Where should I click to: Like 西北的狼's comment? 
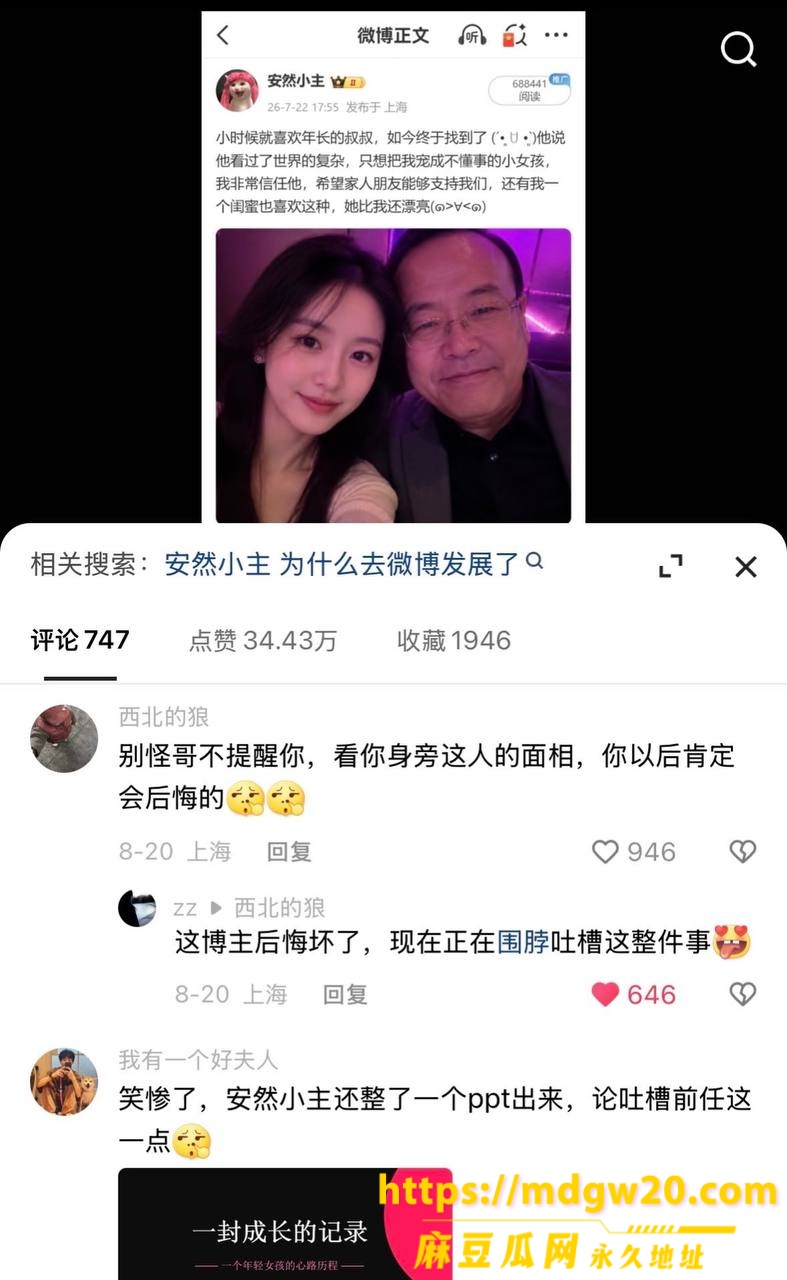point(634,852)
